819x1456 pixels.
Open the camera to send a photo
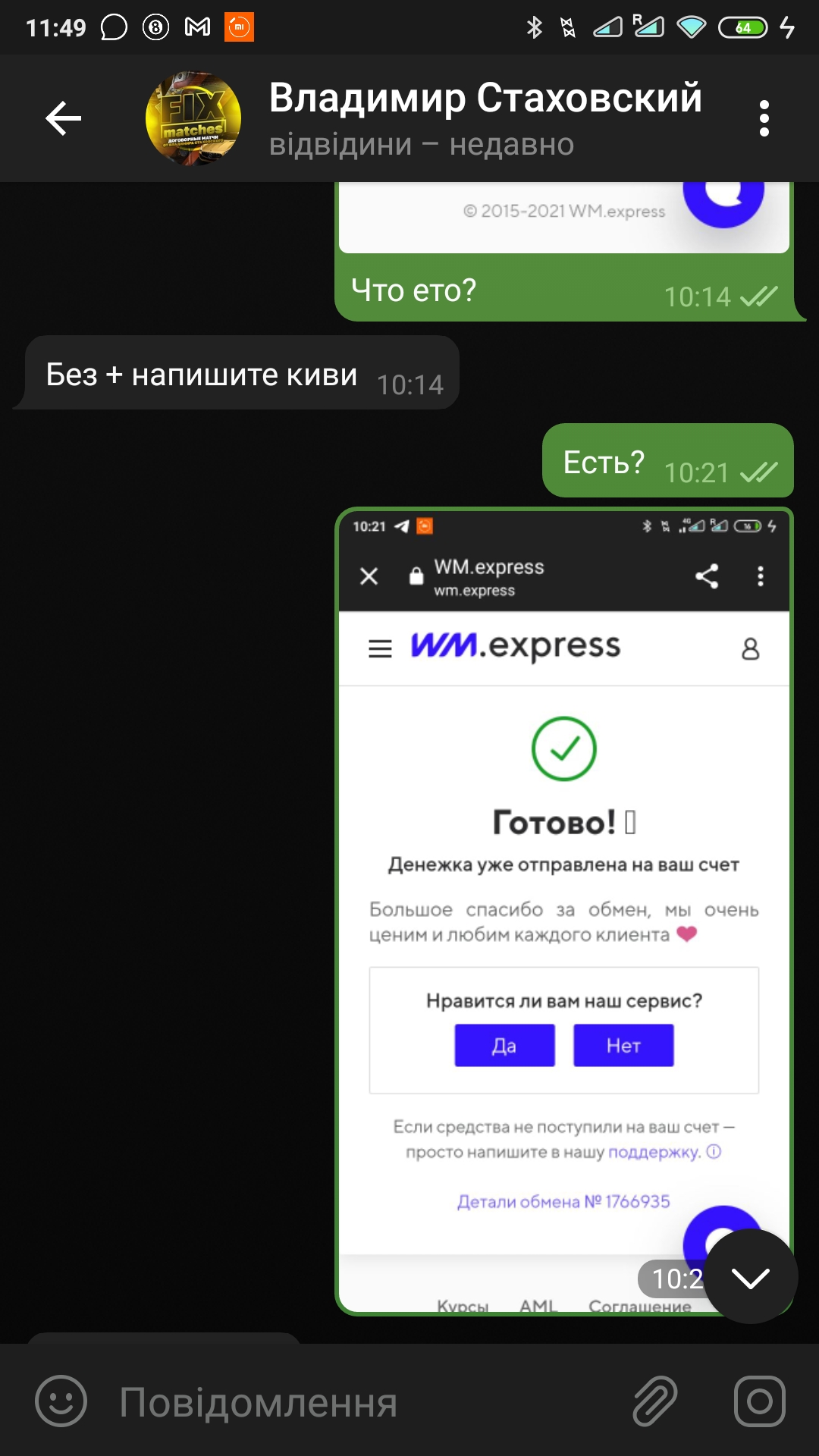pyautogui.click(x=760, y=1401)
